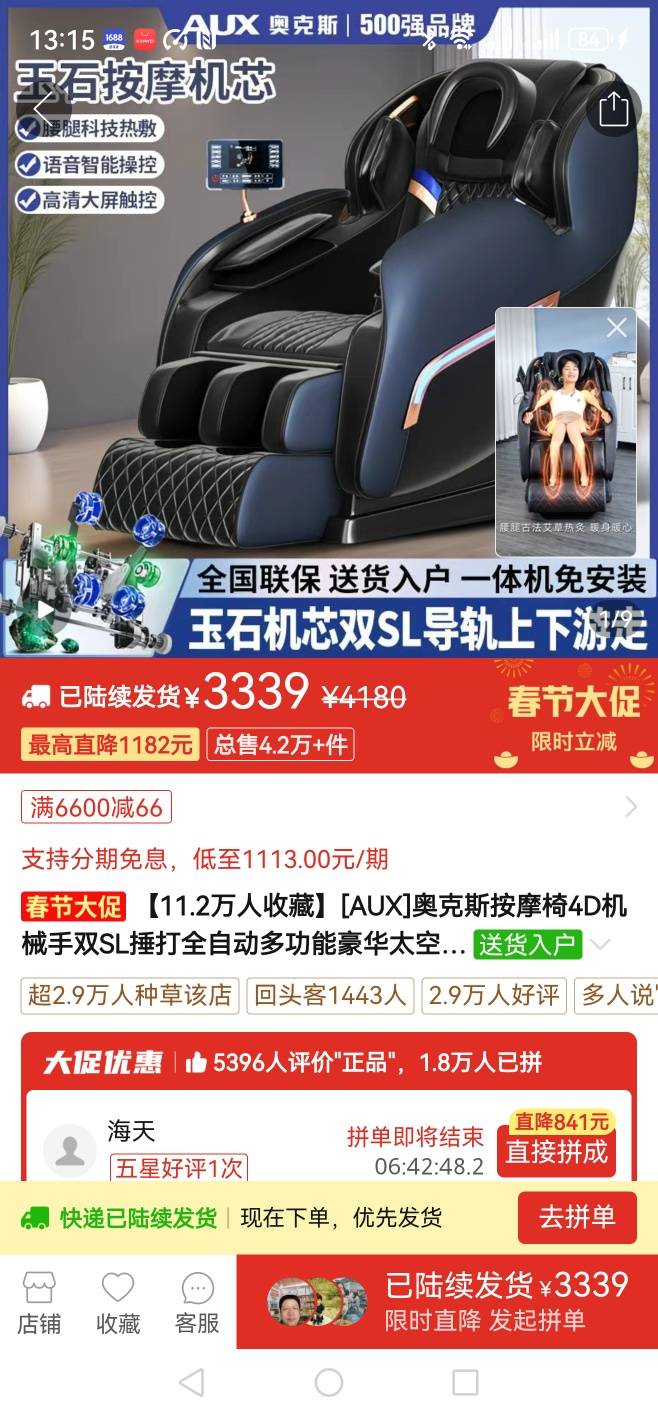Join 海天's group with 直接拼成
Screen dimensions: 658x1416
(x=556, y=1151)
